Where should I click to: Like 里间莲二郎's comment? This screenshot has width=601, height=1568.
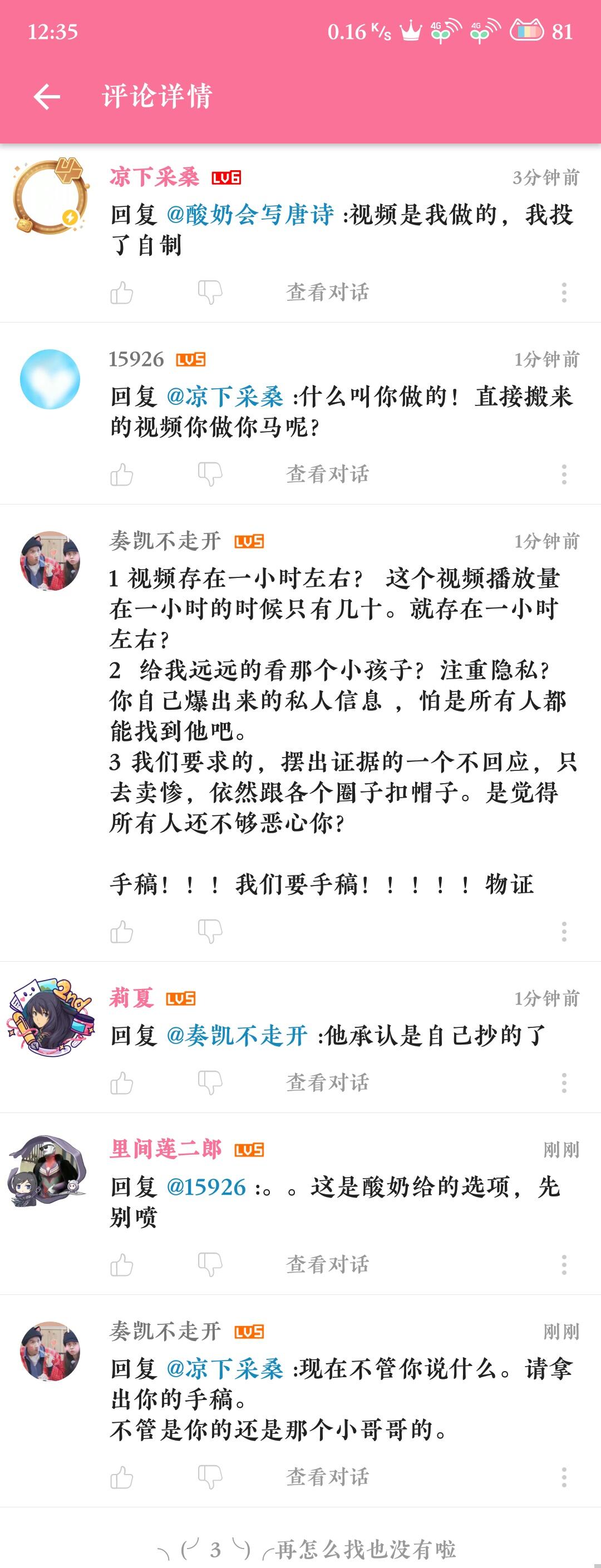point(122,1265)
